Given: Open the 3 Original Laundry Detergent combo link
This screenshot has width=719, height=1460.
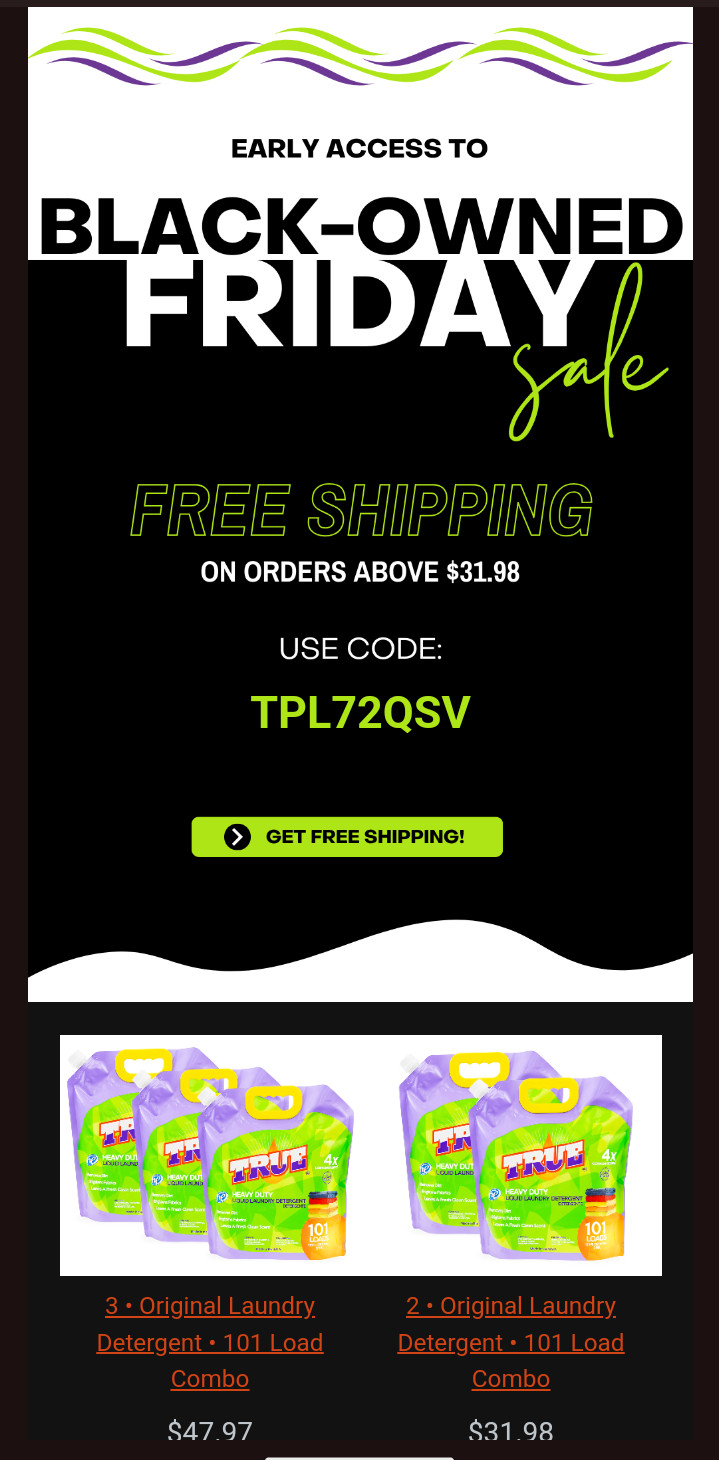Looking at the screenshot, I should 210,1342.
